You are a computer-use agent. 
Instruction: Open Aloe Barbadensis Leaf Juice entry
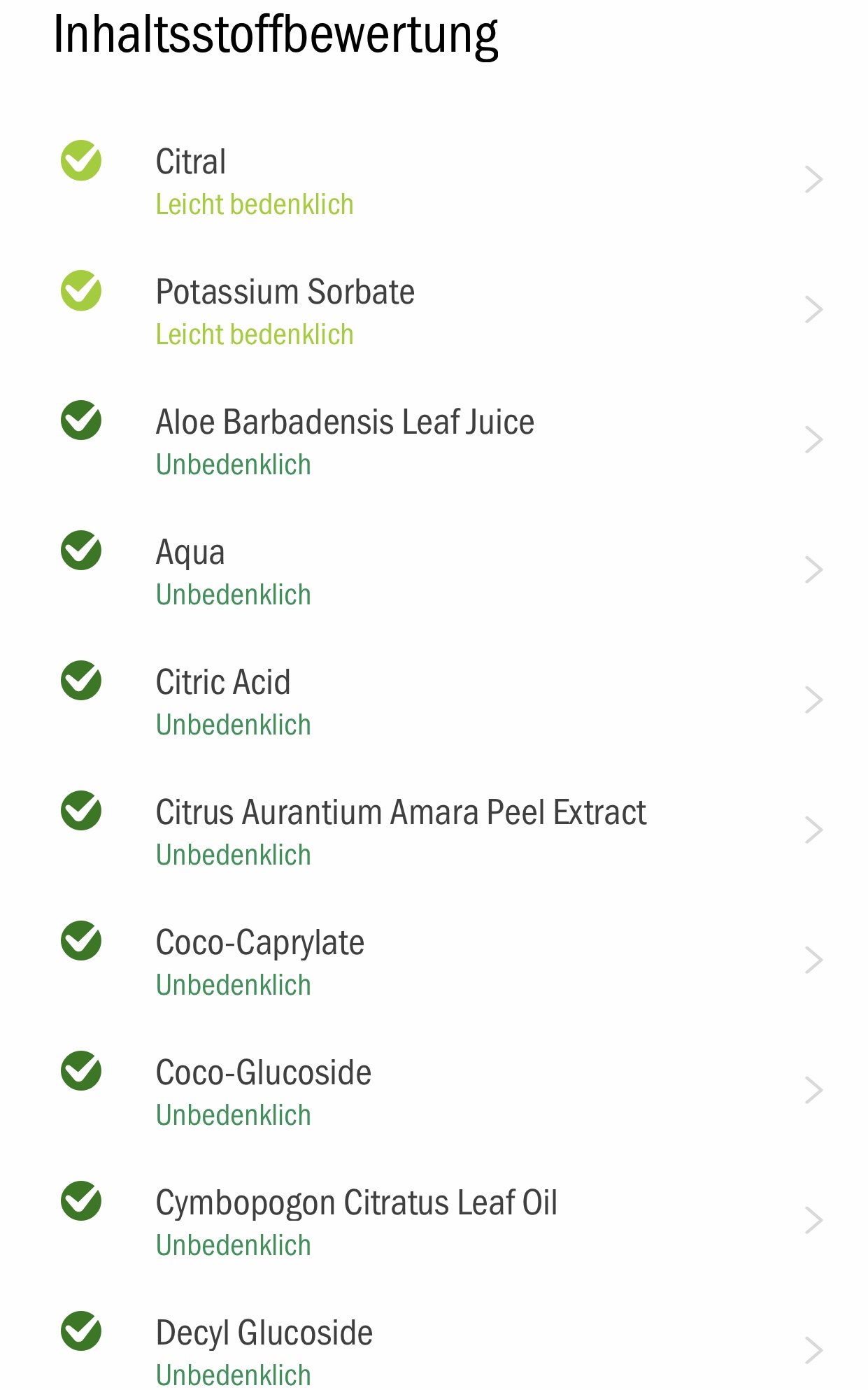(434, 441)
